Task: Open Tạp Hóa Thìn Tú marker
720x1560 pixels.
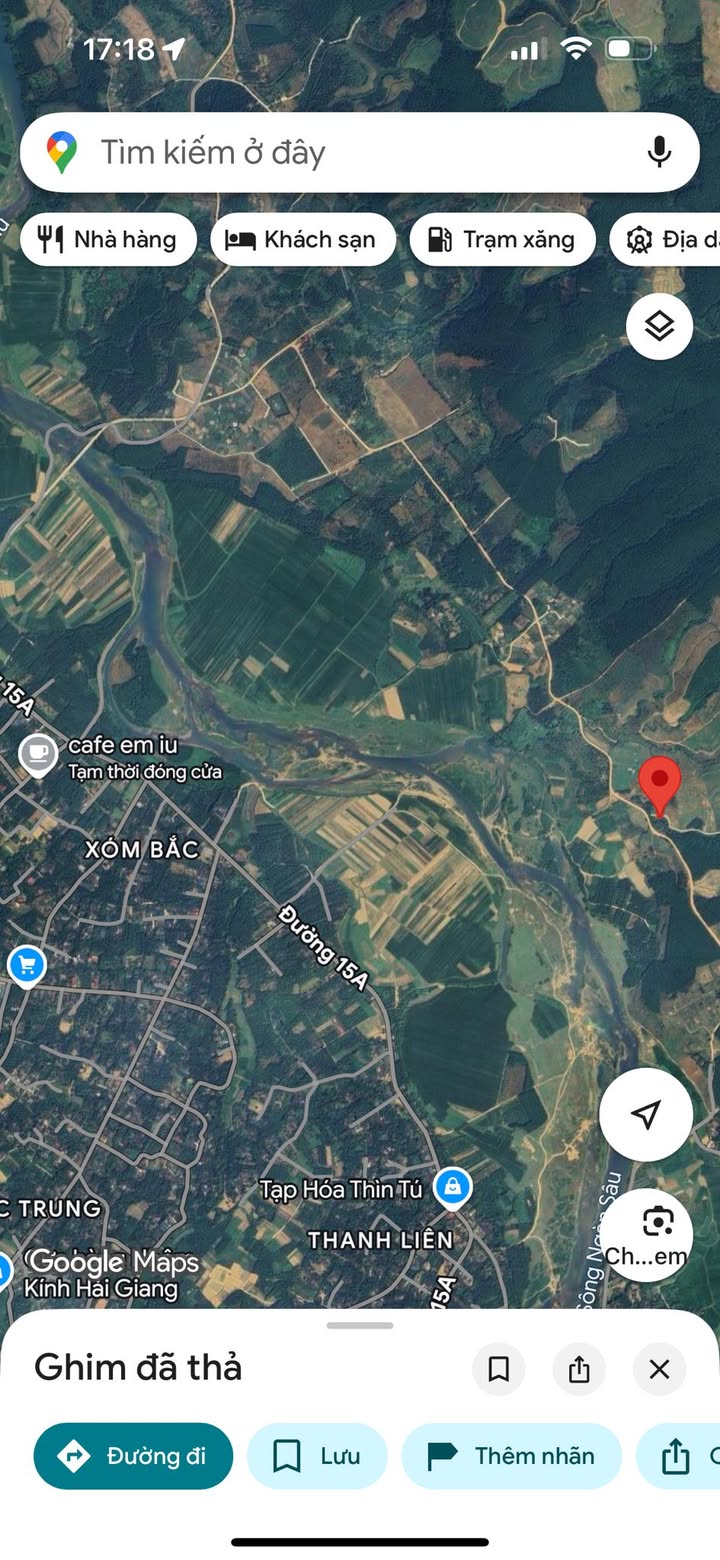Action: 453,1188
